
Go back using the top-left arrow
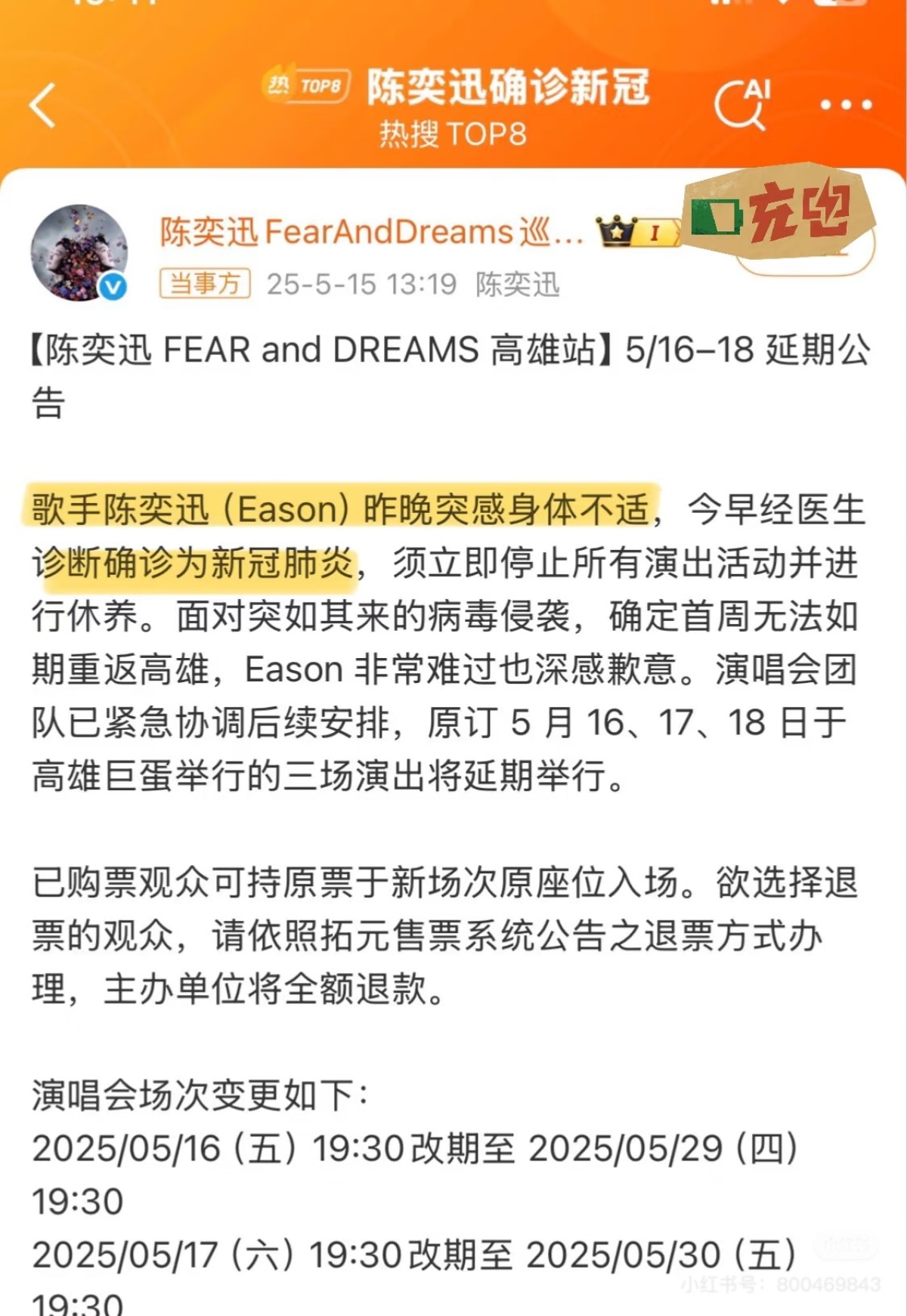coord(43,105)
